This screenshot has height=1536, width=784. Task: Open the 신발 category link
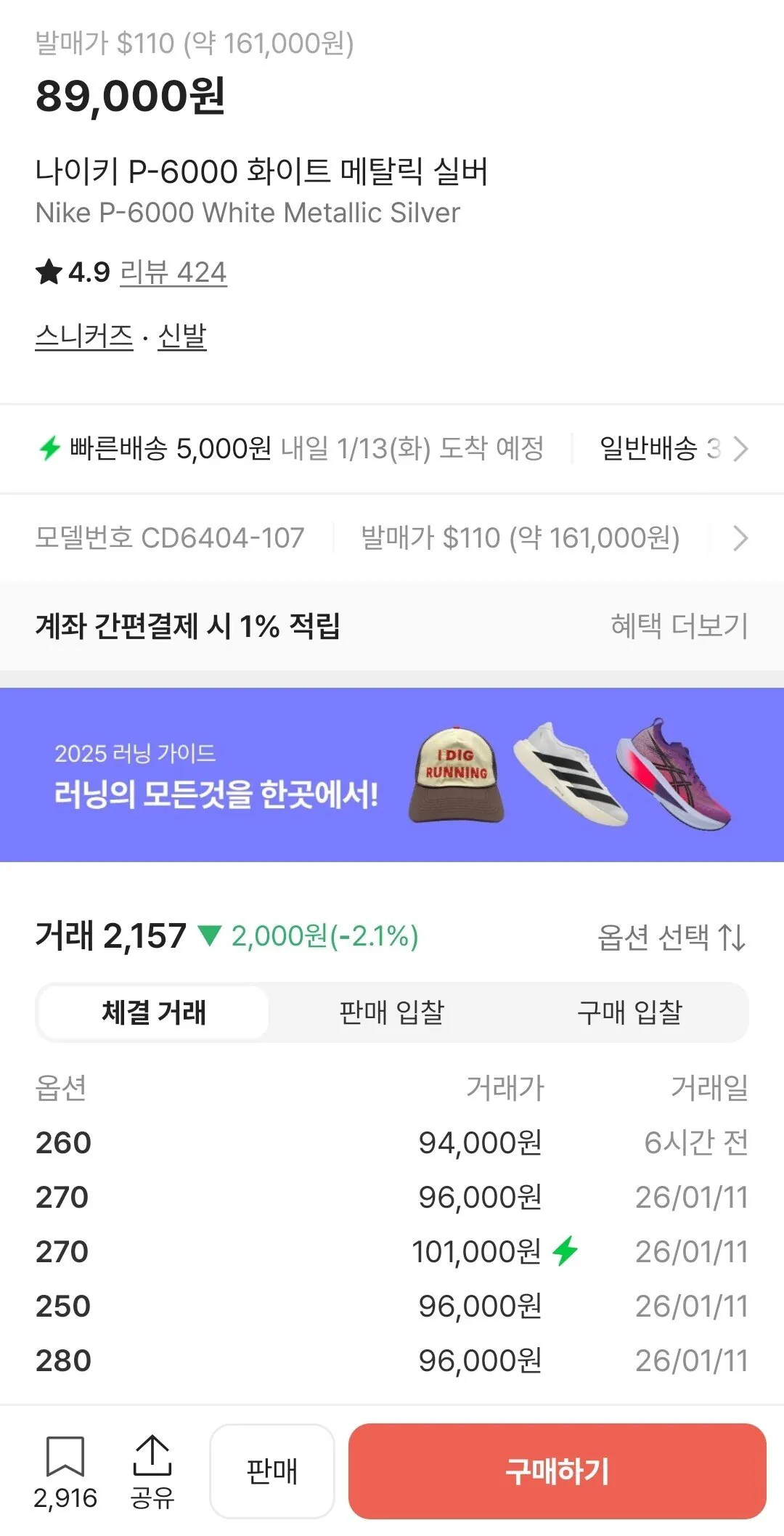pos(181,336)
